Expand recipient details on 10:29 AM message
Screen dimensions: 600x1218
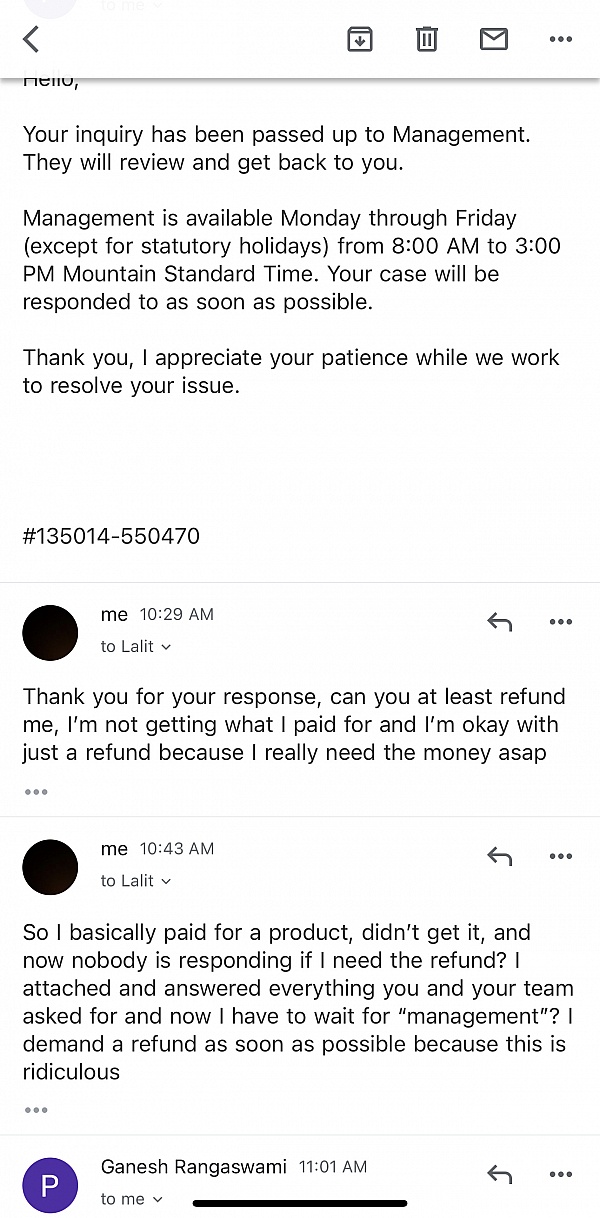coord(136,647)
